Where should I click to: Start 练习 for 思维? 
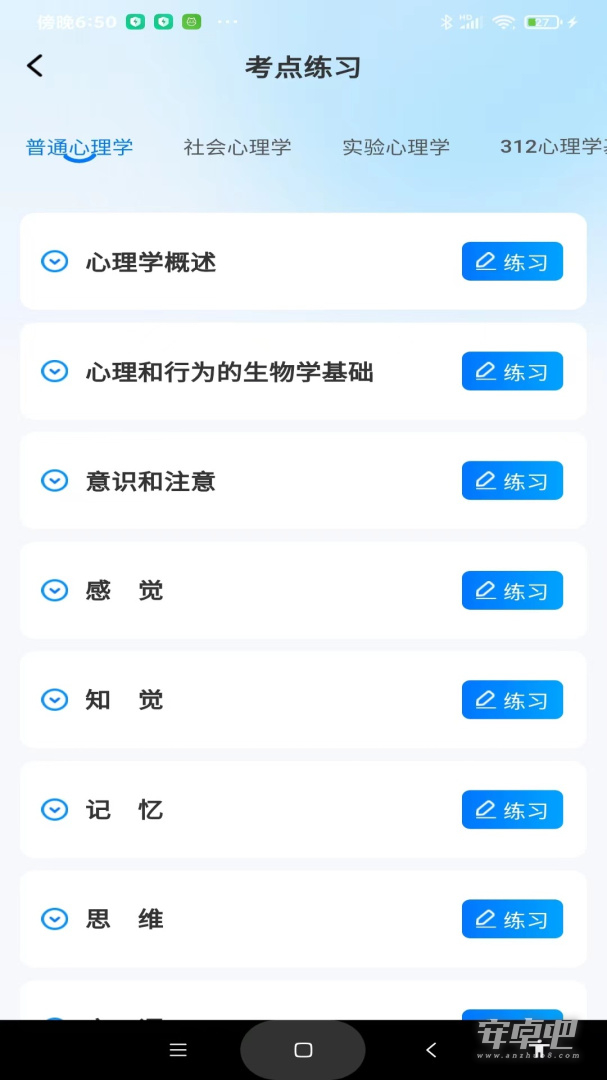point(512,919)
